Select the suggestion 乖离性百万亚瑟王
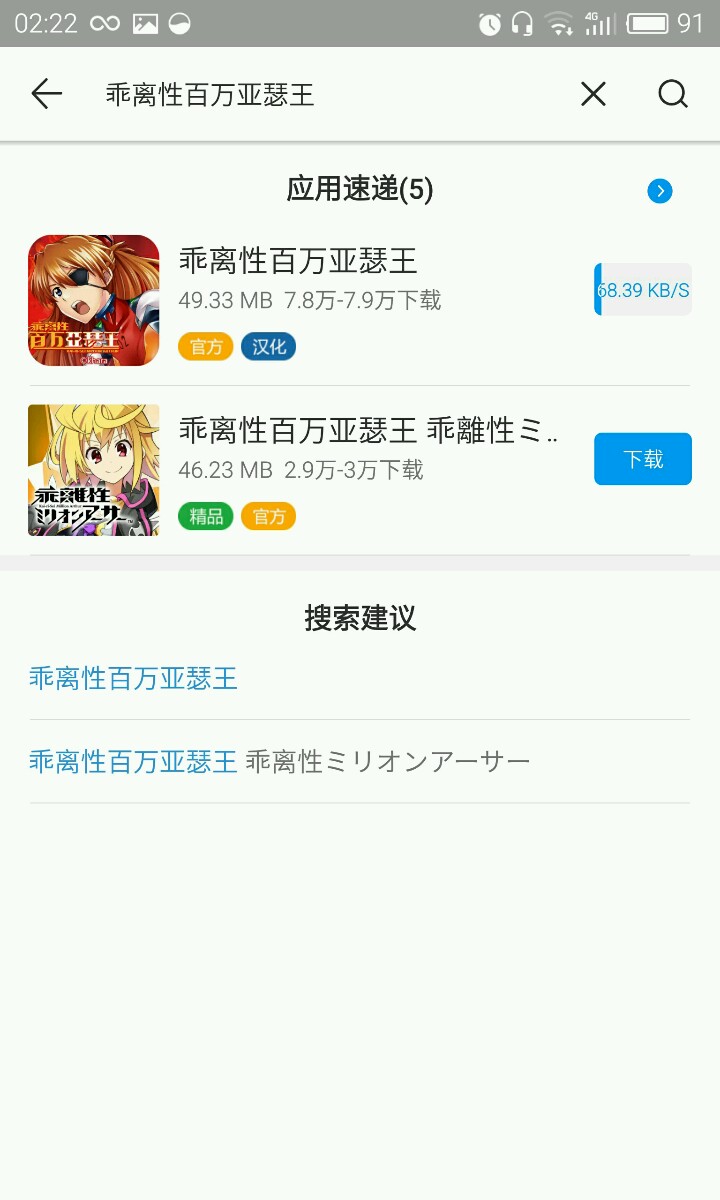 134,679
